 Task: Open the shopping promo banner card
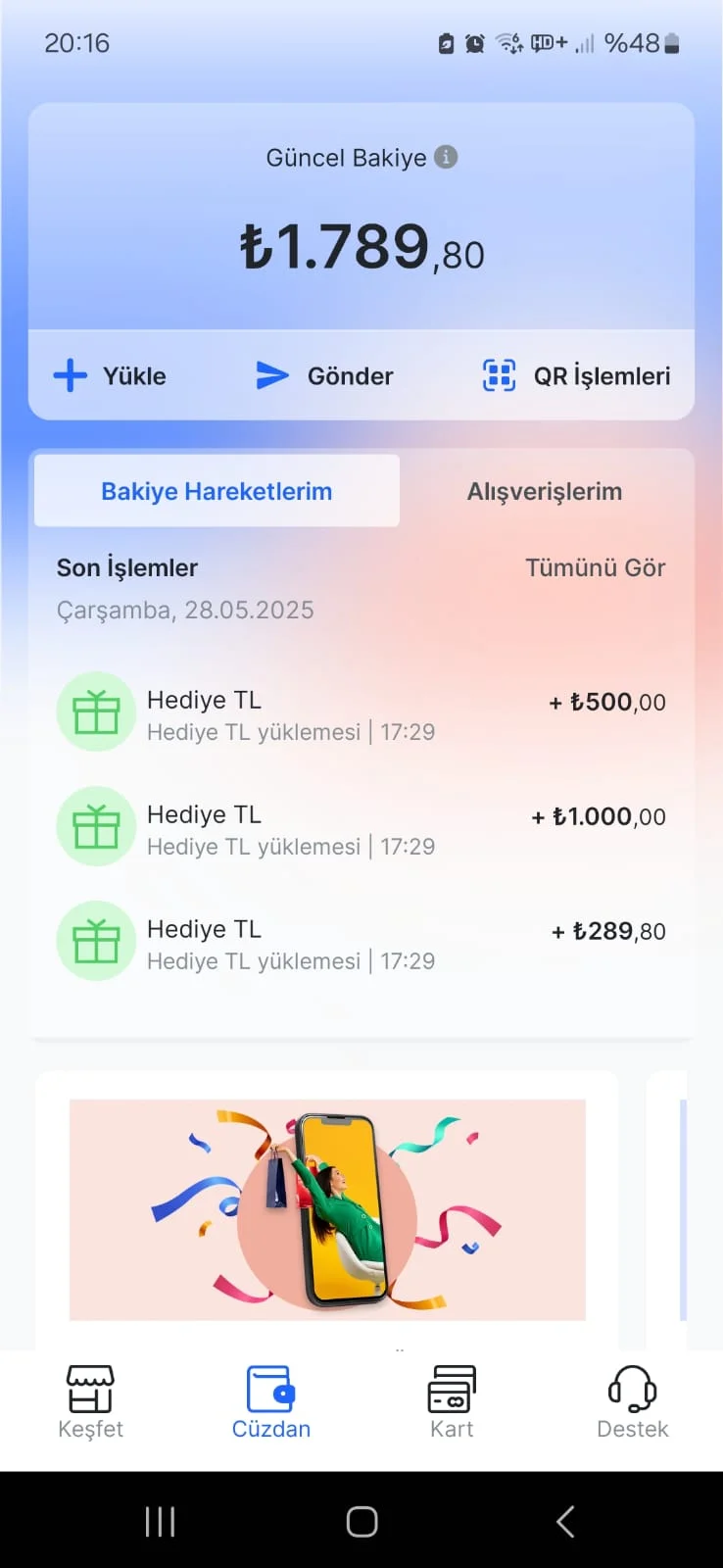click(327, 1209)
